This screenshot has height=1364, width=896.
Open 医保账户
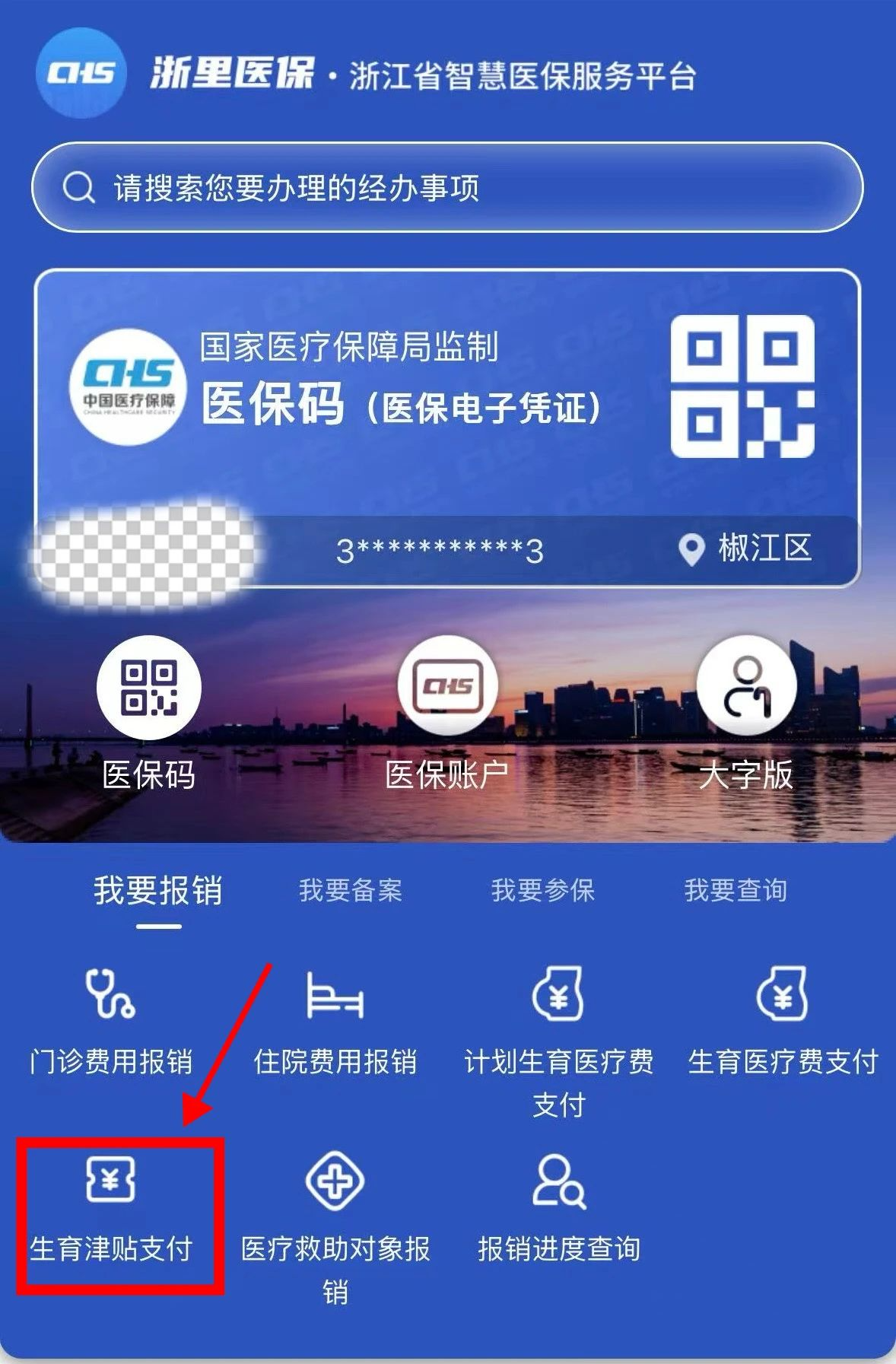(x=447, y=688)
